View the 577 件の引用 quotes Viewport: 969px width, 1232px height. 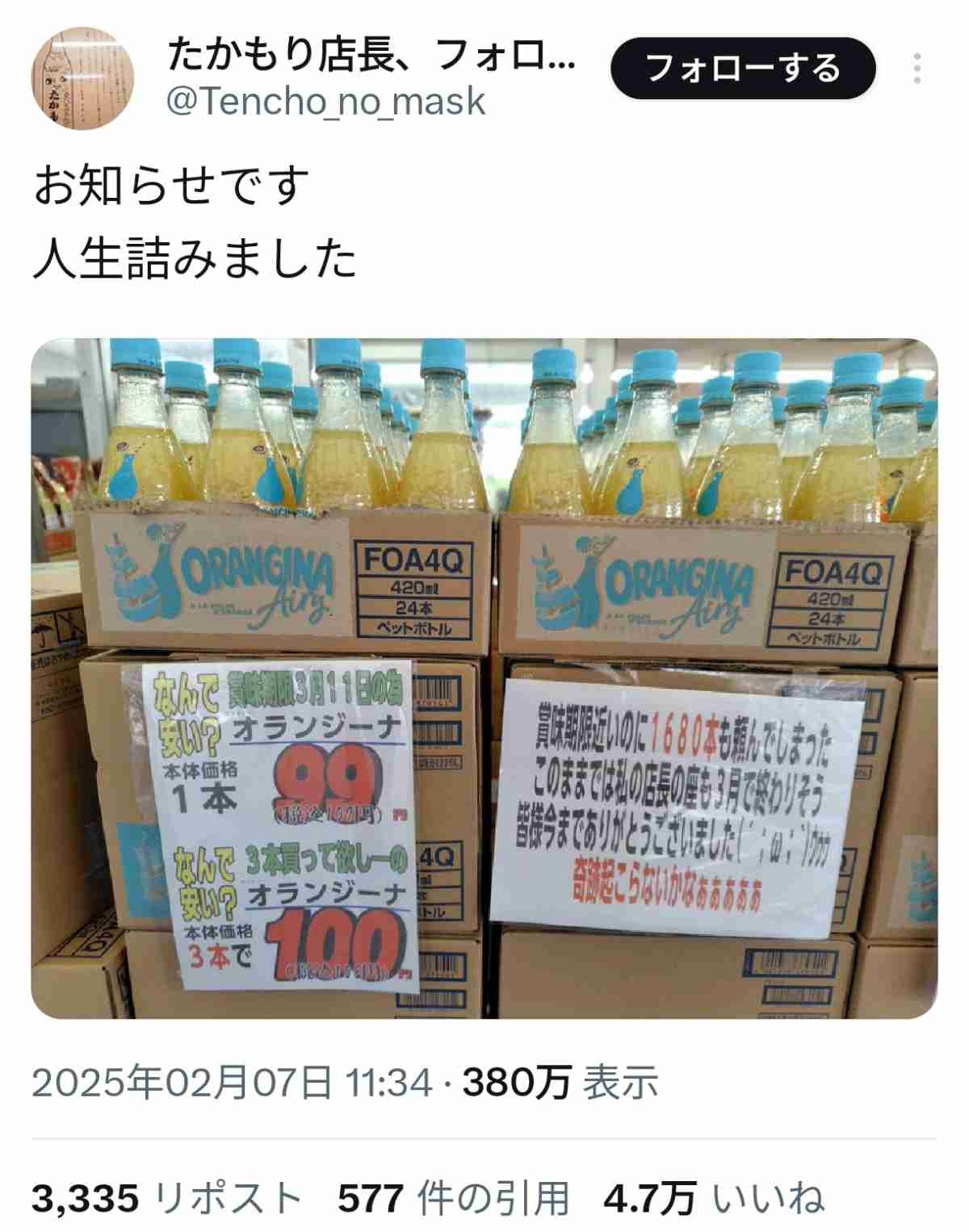pos(453,1199)
